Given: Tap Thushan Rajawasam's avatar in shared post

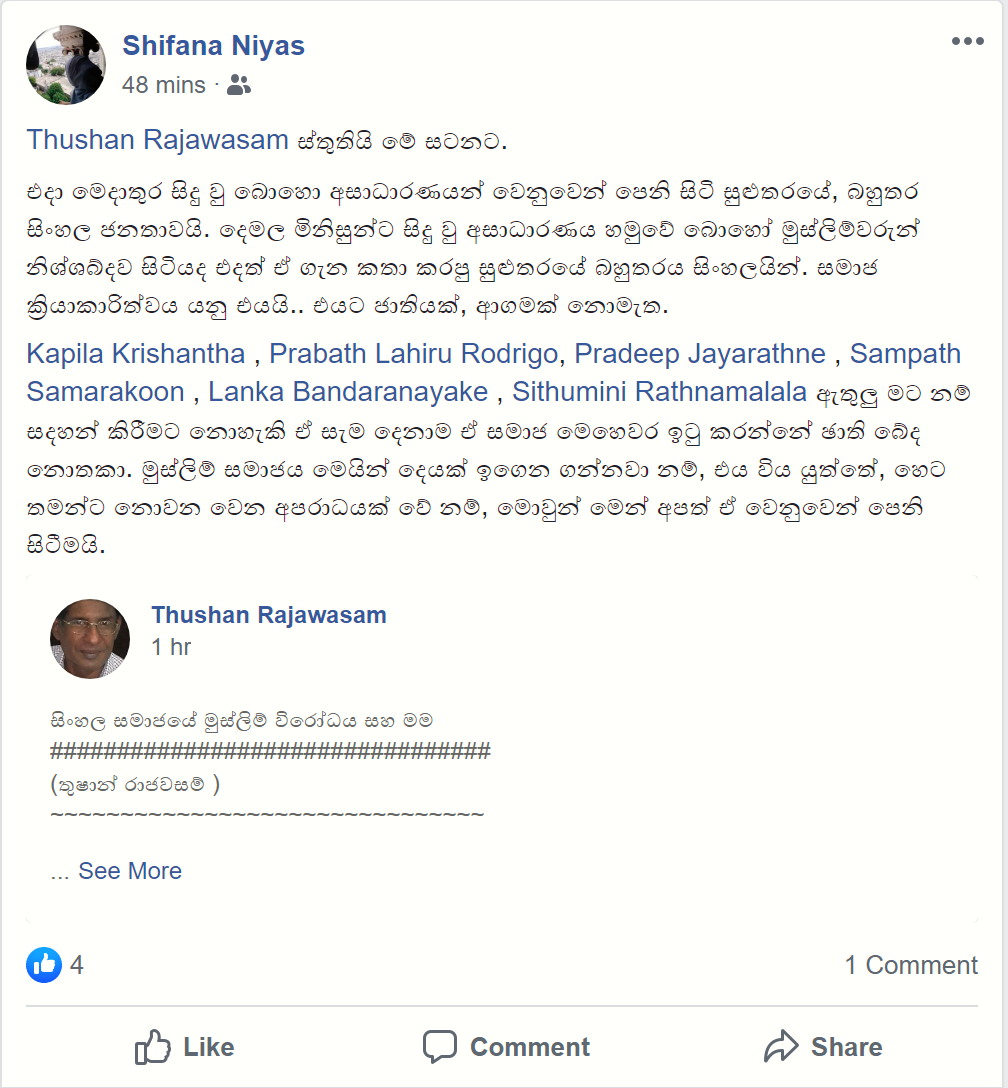Looking at the screenshot, I should tap(90, 639).
